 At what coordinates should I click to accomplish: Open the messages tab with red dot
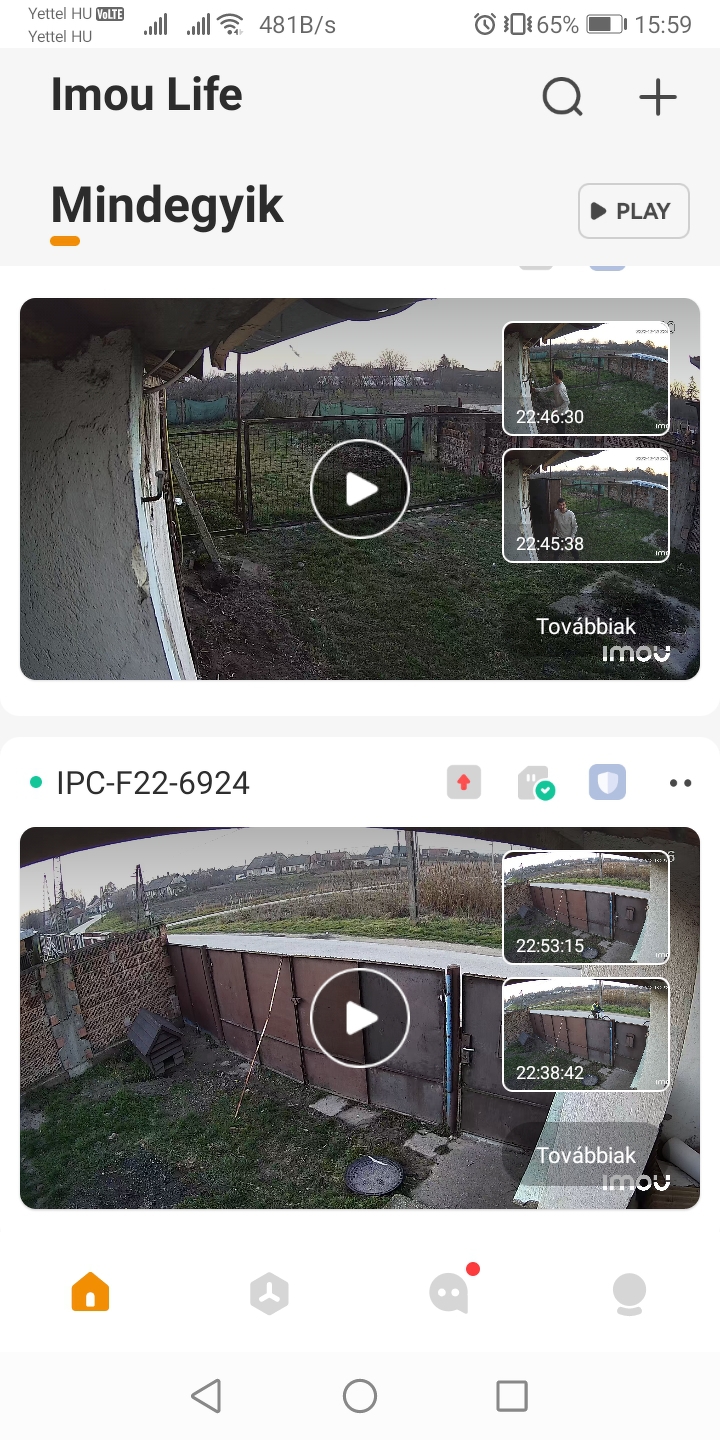click(449, 1292)
